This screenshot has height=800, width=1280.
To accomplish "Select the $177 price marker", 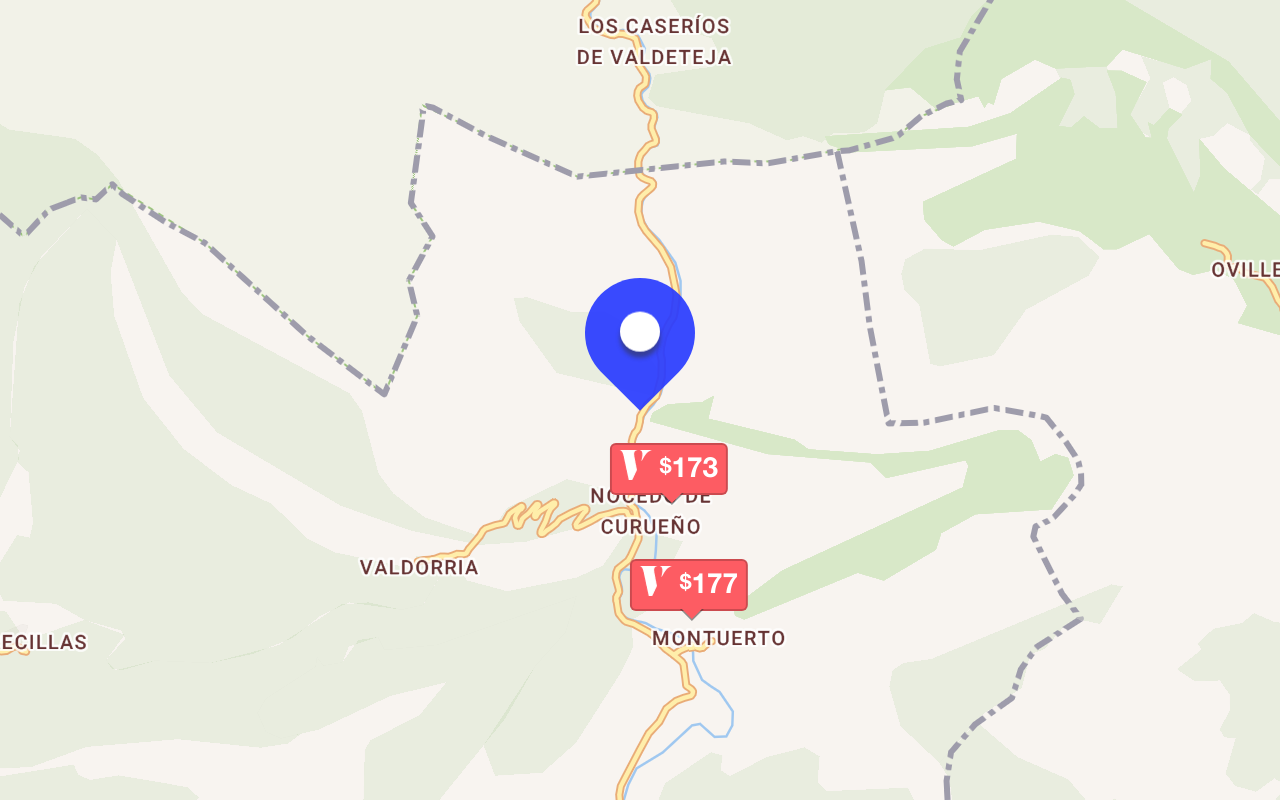I will pos(689,584).
